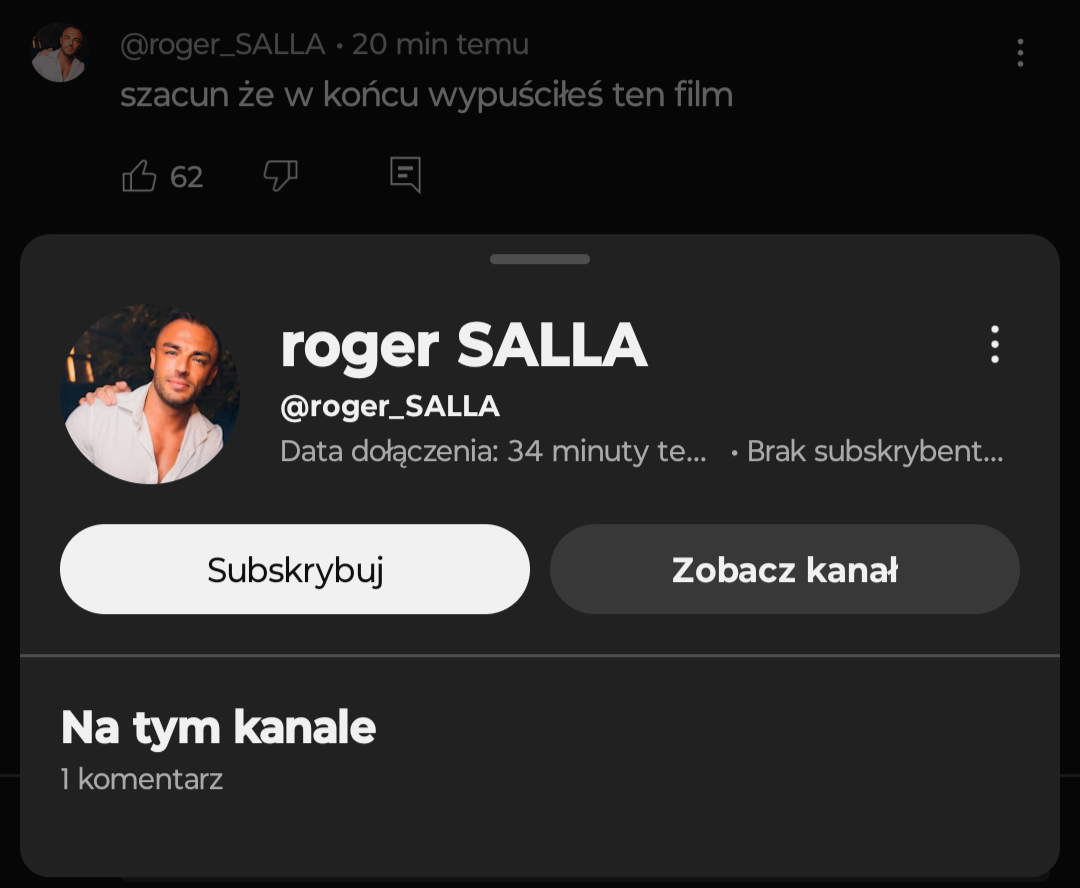Dislike the comment by @roger_SALLA

[280, 176]
